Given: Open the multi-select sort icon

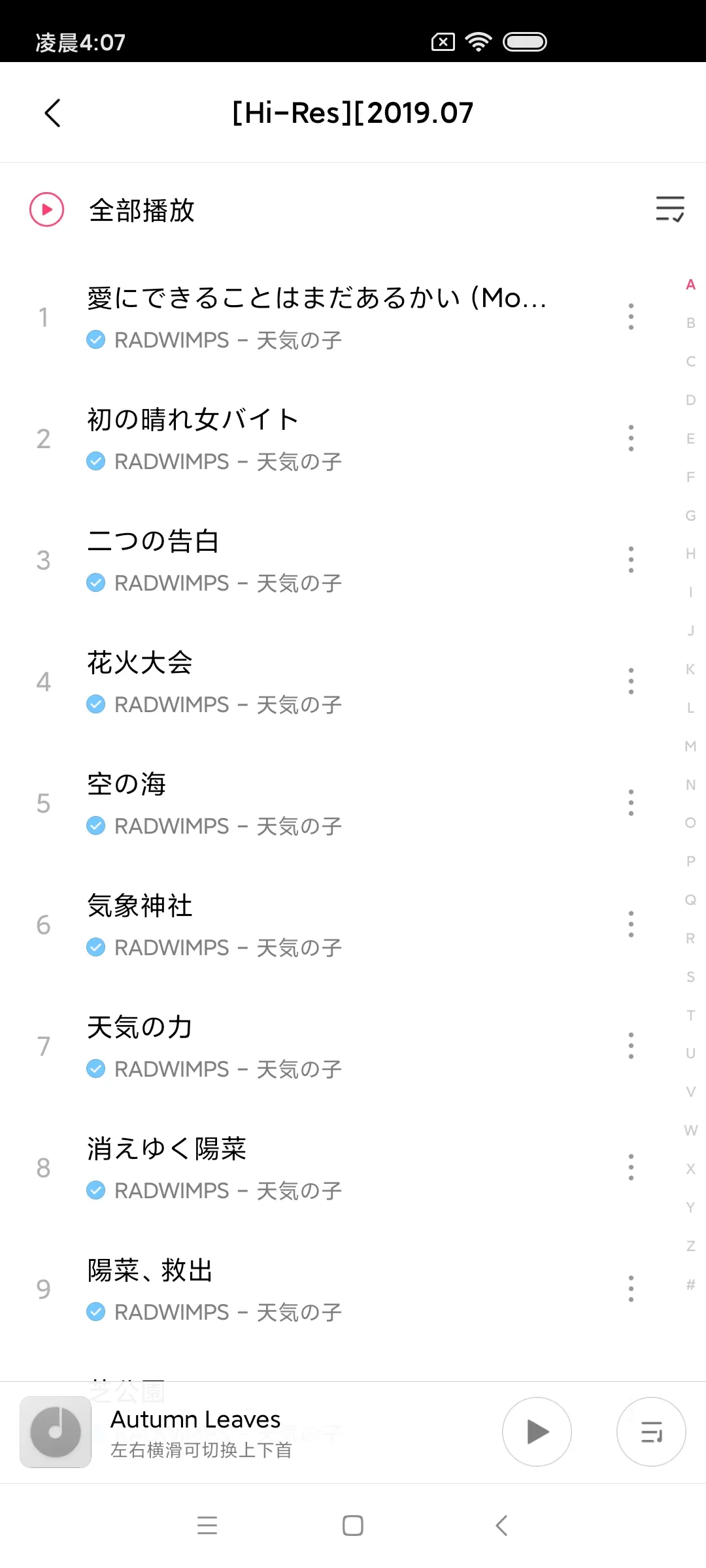Looking at the screenshot, I should coord(670,209).
